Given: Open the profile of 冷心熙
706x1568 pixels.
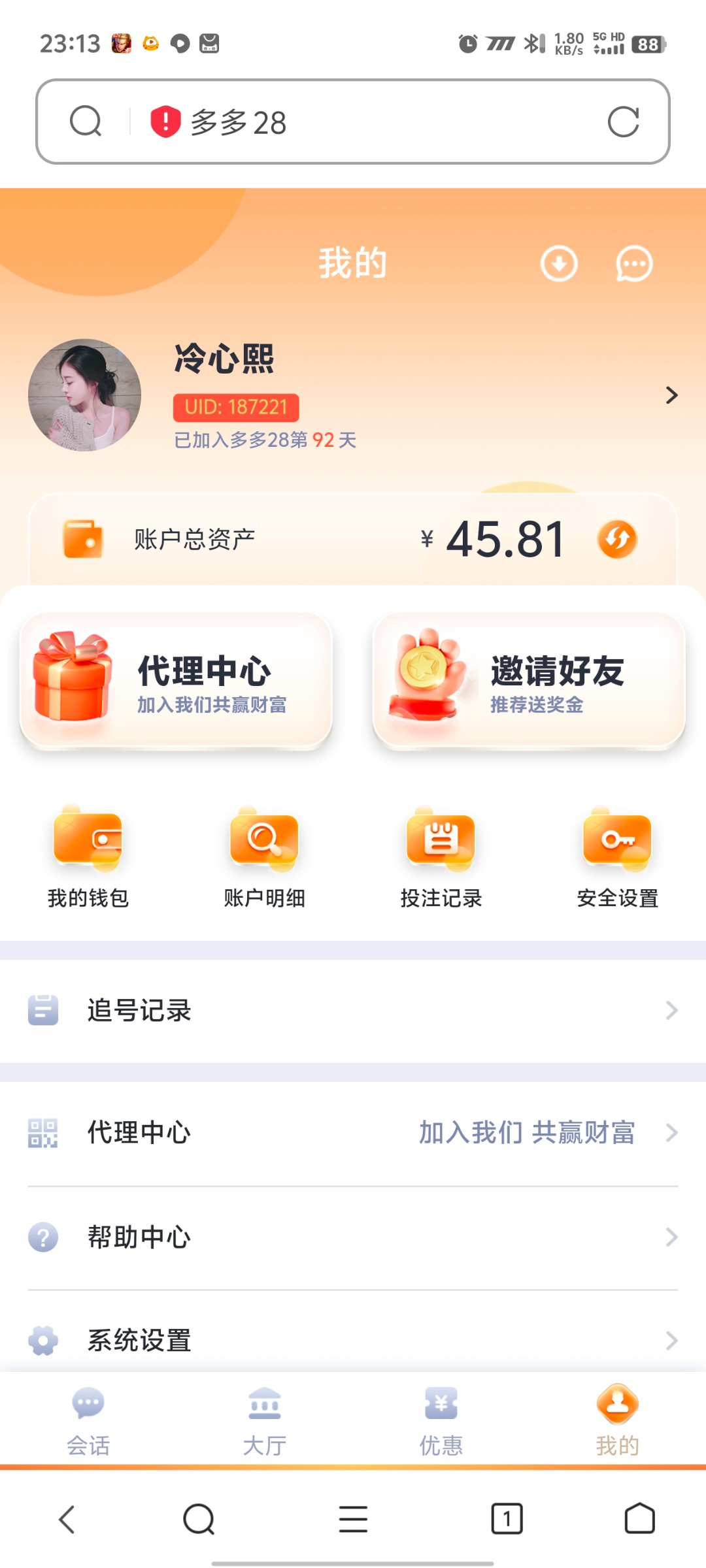Looking at the screenshot, I should pos(353,395).
